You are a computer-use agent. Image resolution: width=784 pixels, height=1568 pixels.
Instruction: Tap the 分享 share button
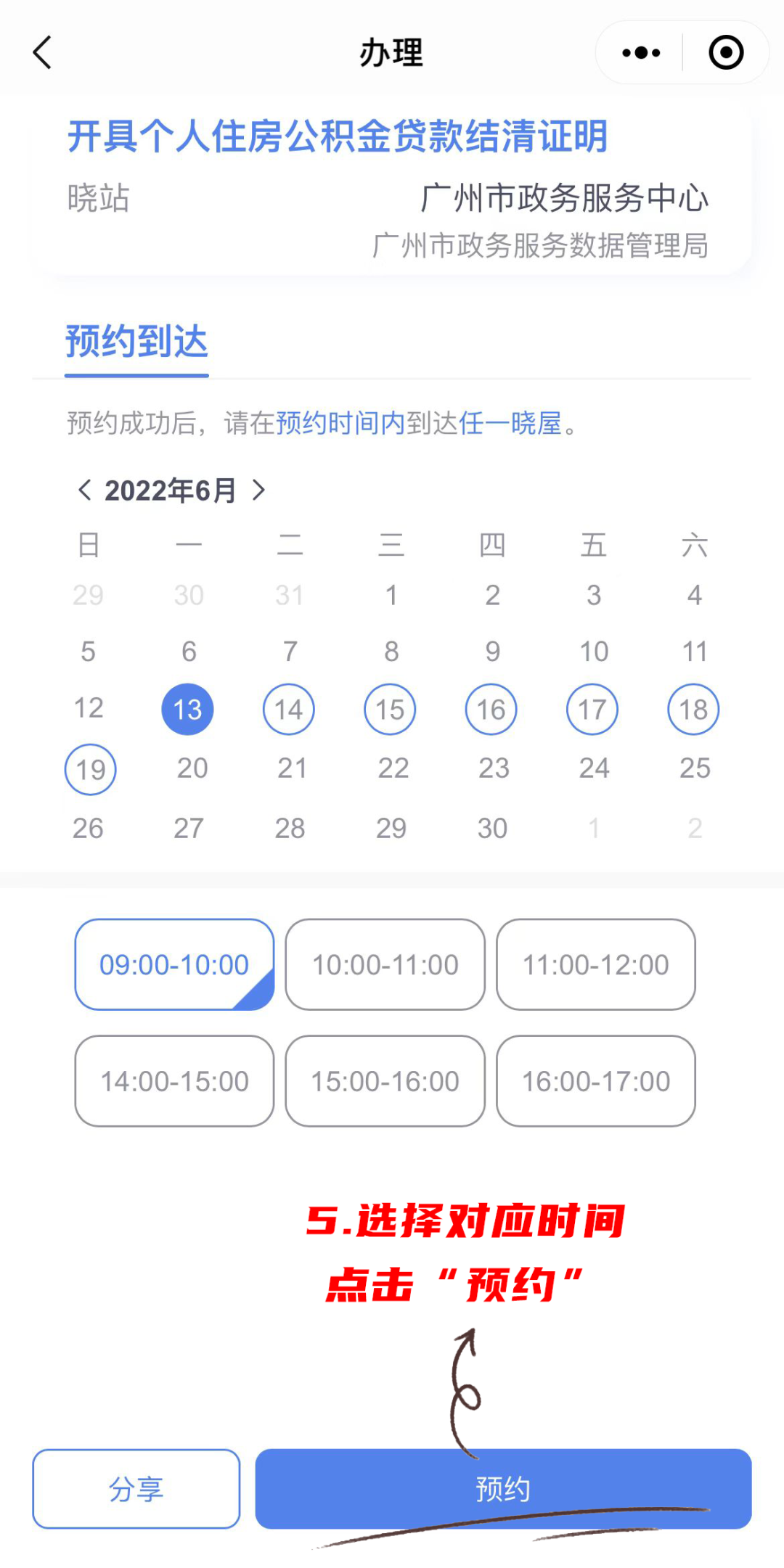[x=136, y=1489]
